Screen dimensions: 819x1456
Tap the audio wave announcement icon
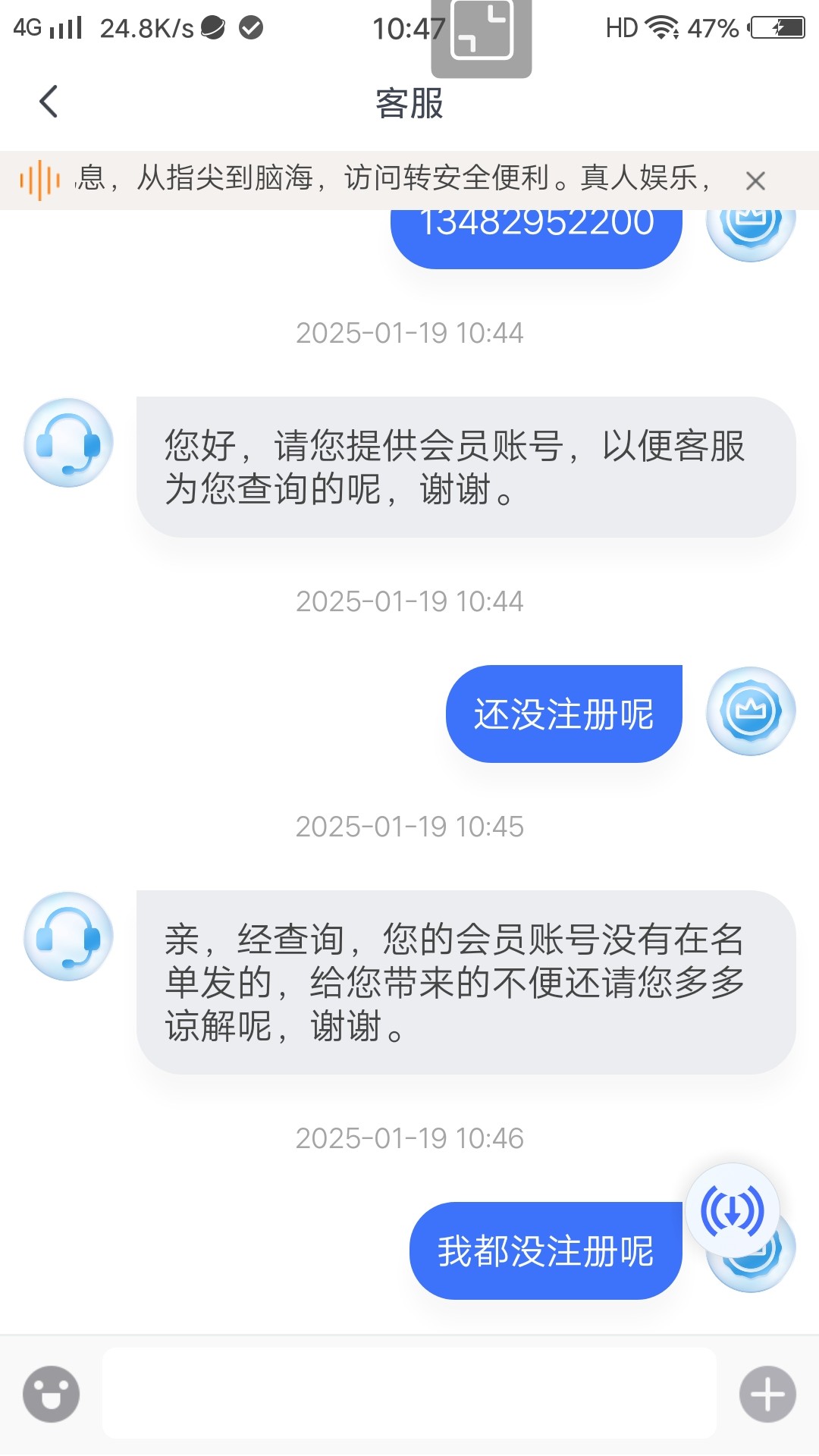point(39,180)
